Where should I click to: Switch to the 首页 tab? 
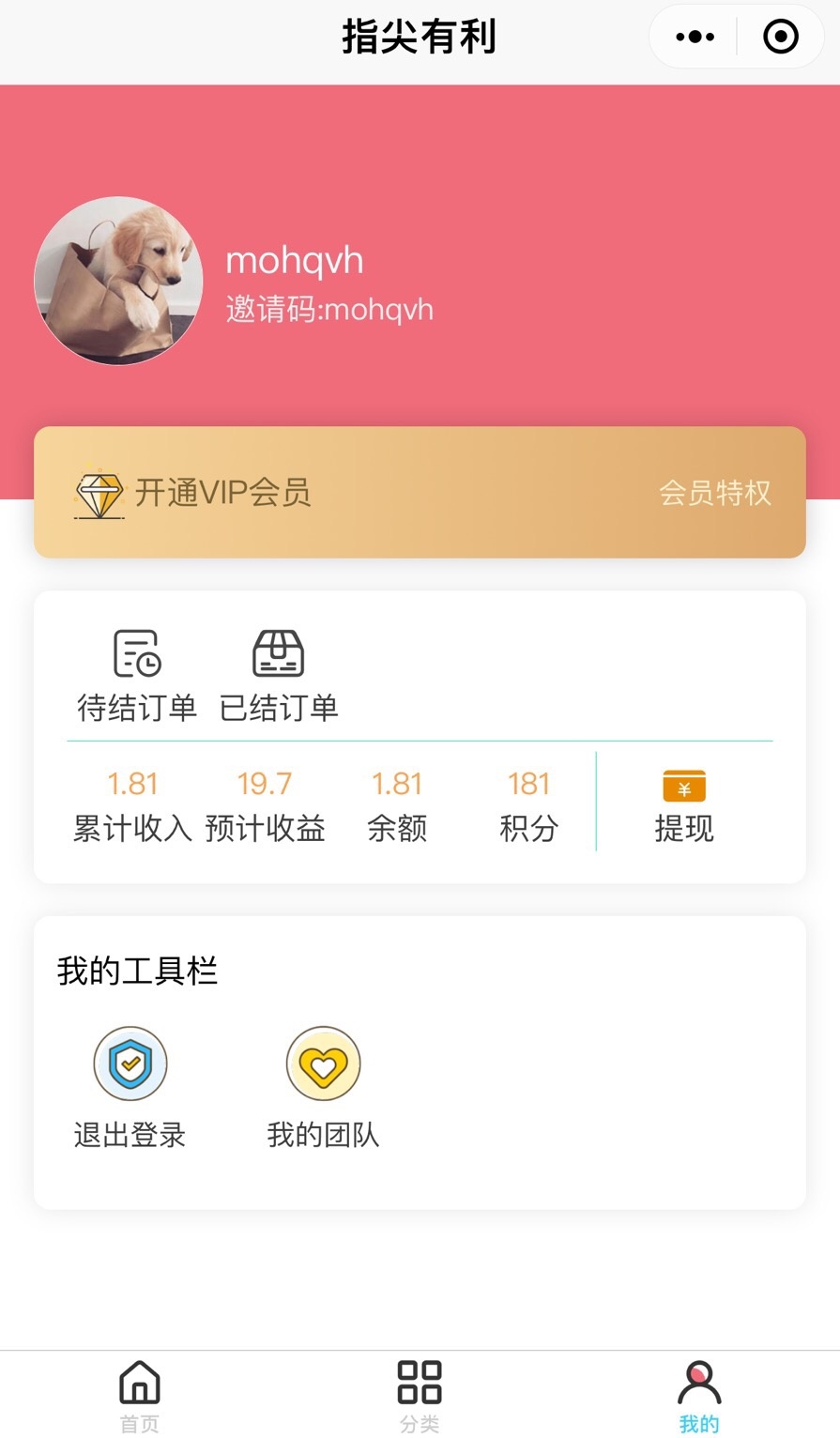[139, 1394]
